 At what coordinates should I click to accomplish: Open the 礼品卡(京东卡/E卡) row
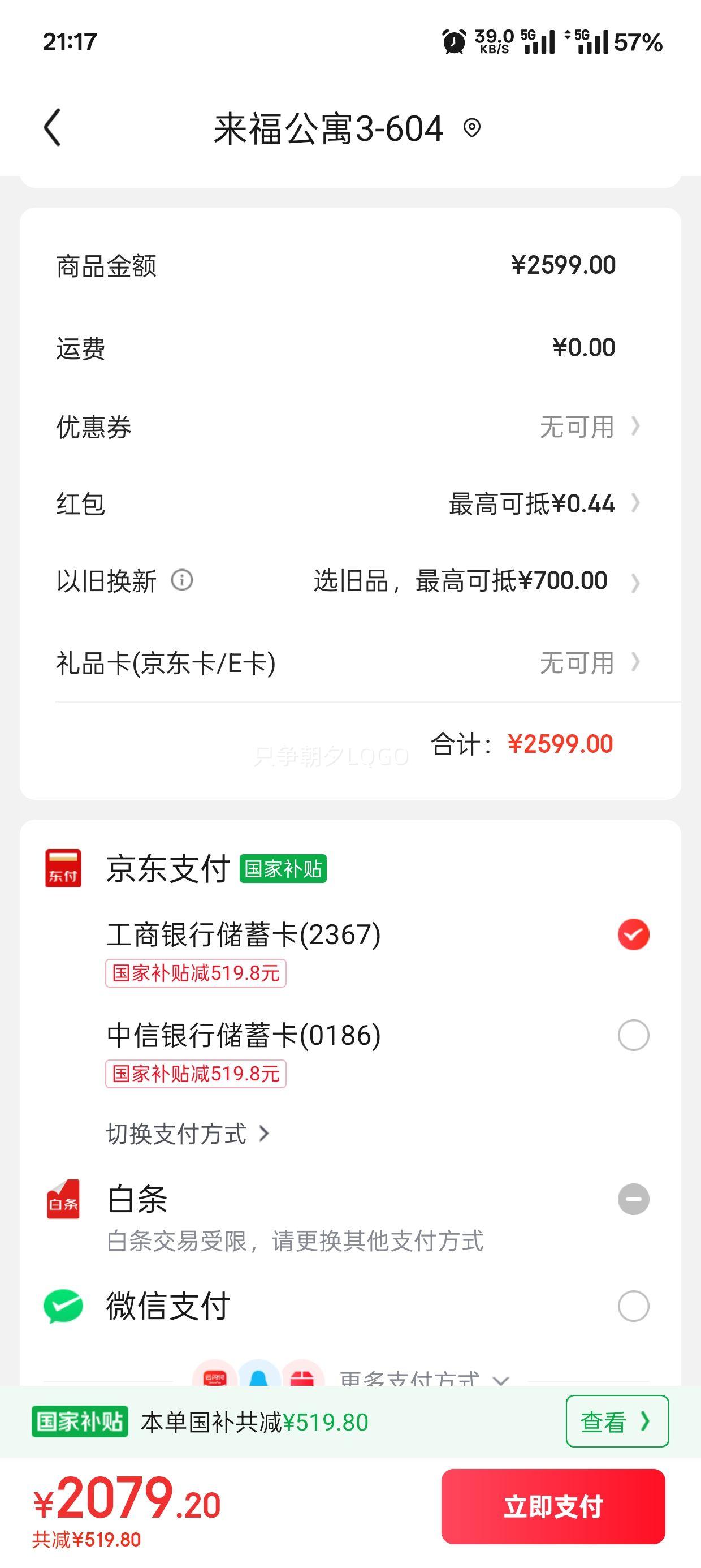(350, 662)
